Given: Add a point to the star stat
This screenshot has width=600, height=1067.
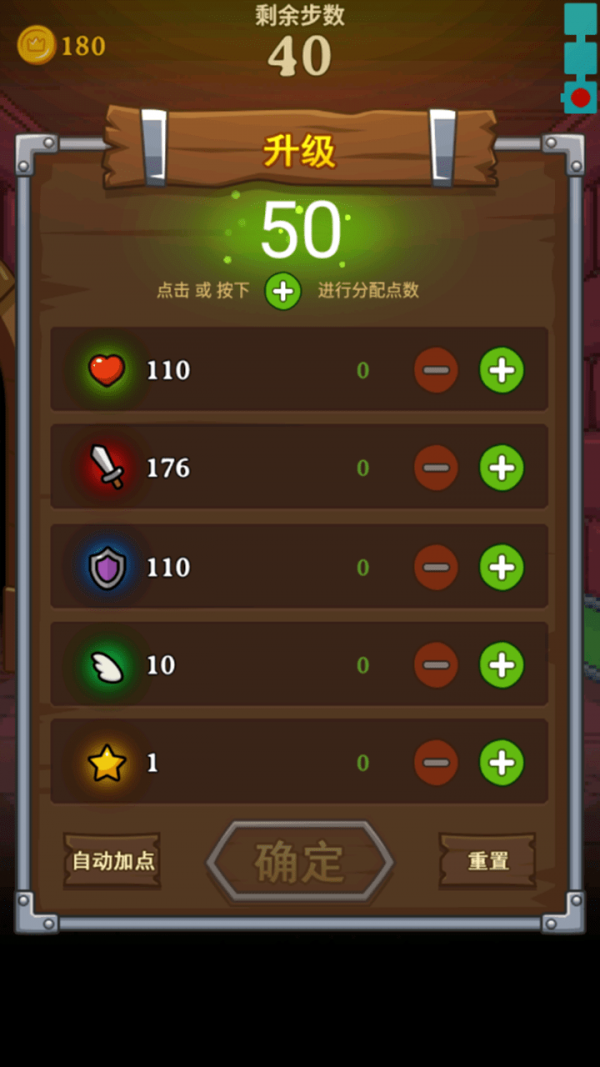Looking at the screenshot, I should click(502, 763).
